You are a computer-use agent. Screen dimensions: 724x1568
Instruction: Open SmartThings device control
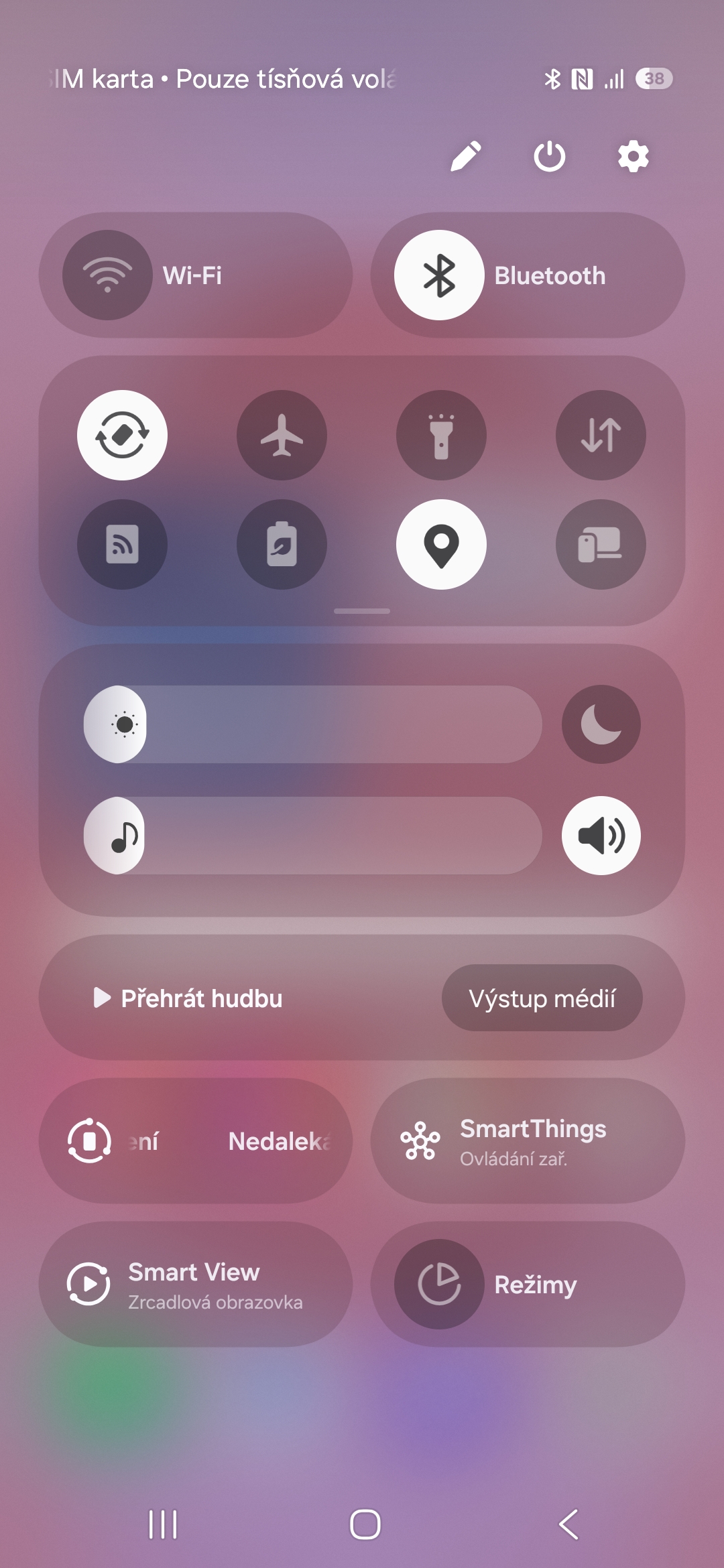coord(528,1141)
